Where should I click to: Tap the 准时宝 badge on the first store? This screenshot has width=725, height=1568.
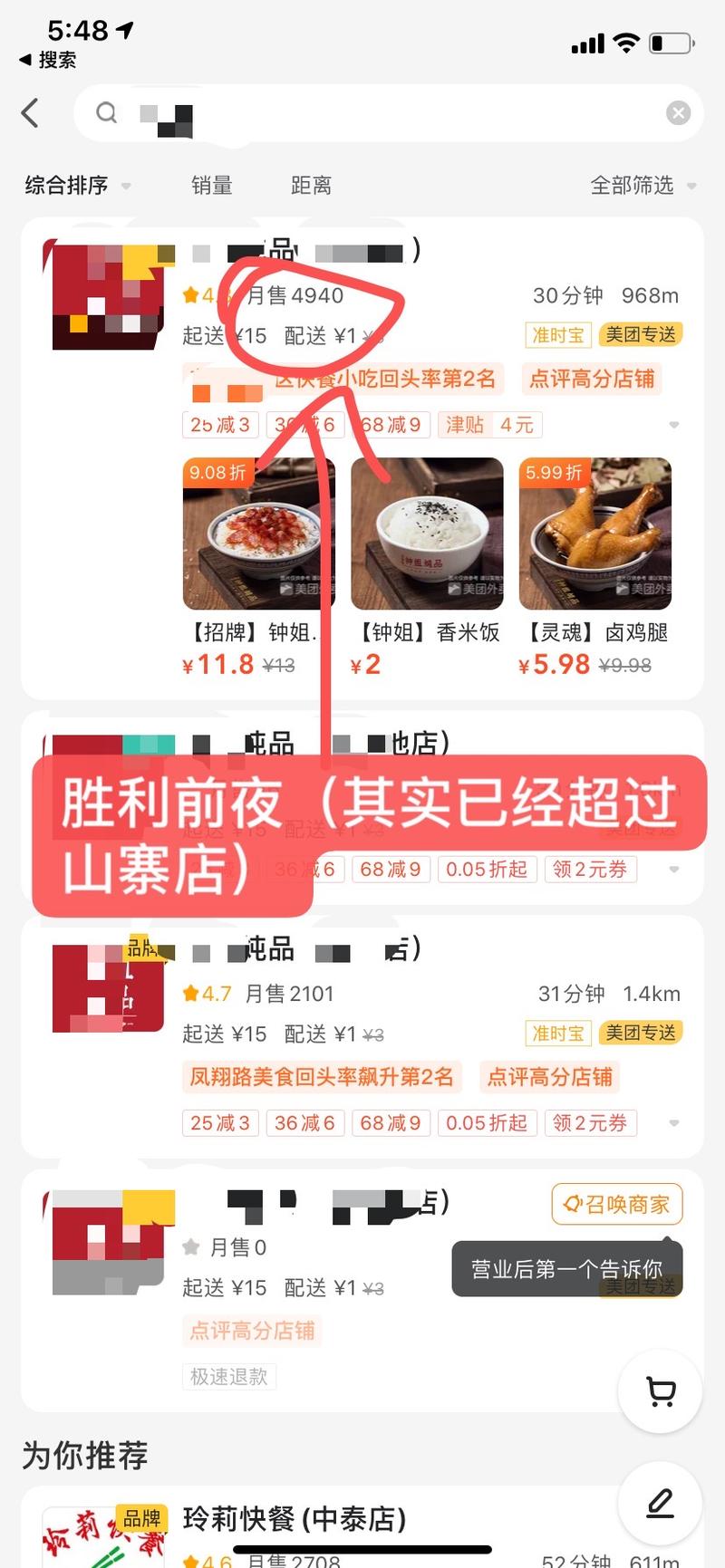pyautogui.click(x=557, y=334)
